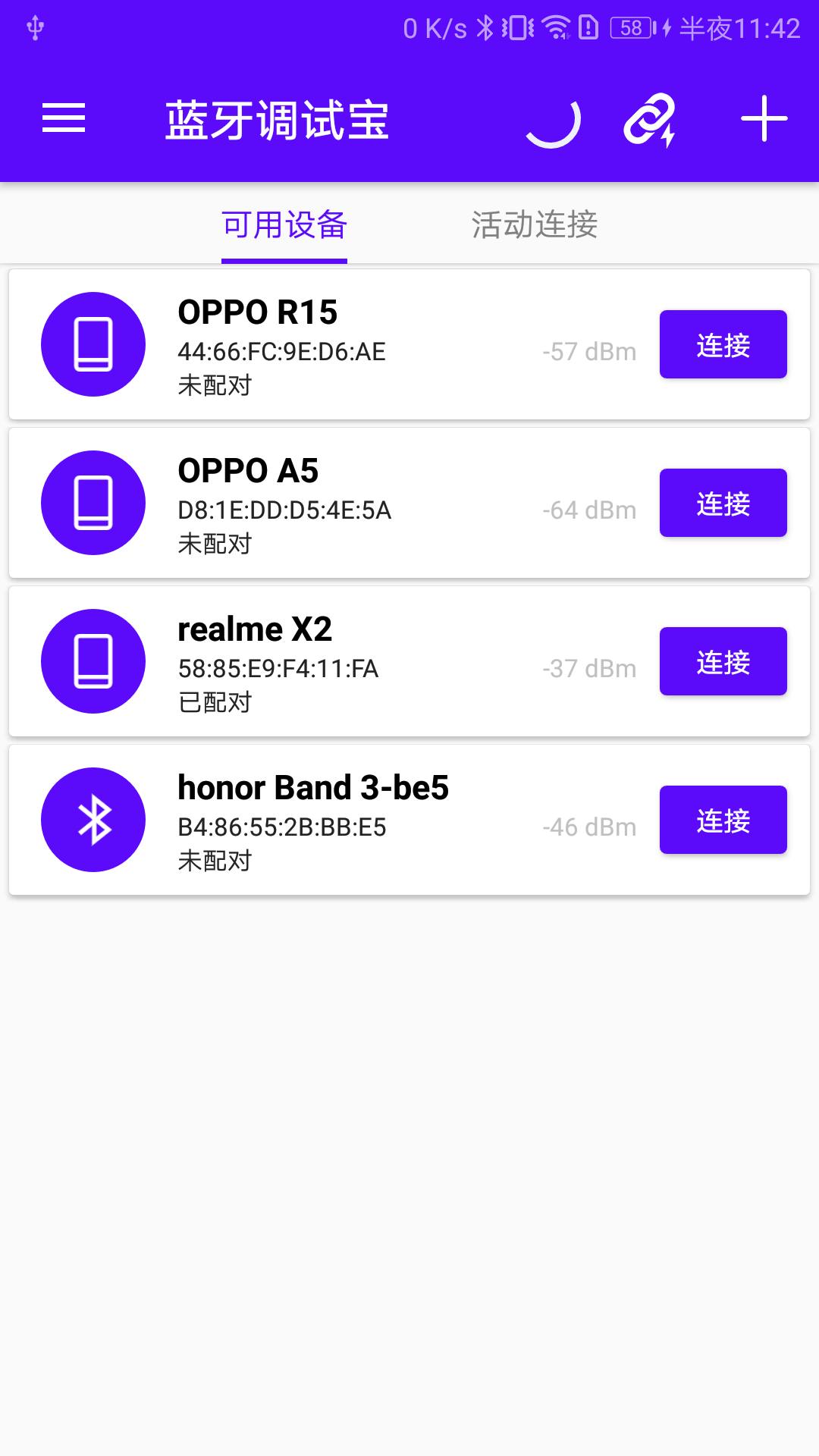This screenshot has height=1456, width=819.
Task: Connect to honor Band 3-be5 device
Action: pos(722,820)
